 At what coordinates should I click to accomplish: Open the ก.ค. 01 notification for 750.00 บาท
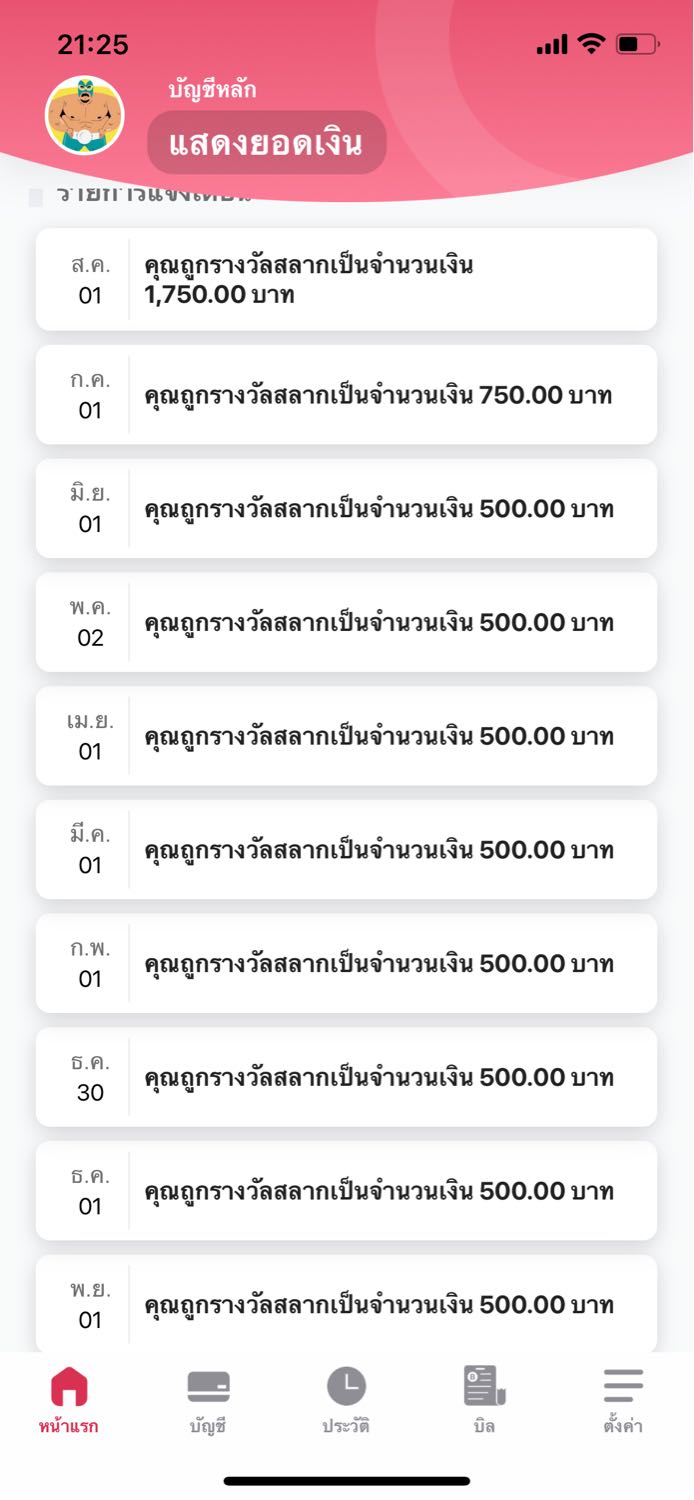point(346,395)
